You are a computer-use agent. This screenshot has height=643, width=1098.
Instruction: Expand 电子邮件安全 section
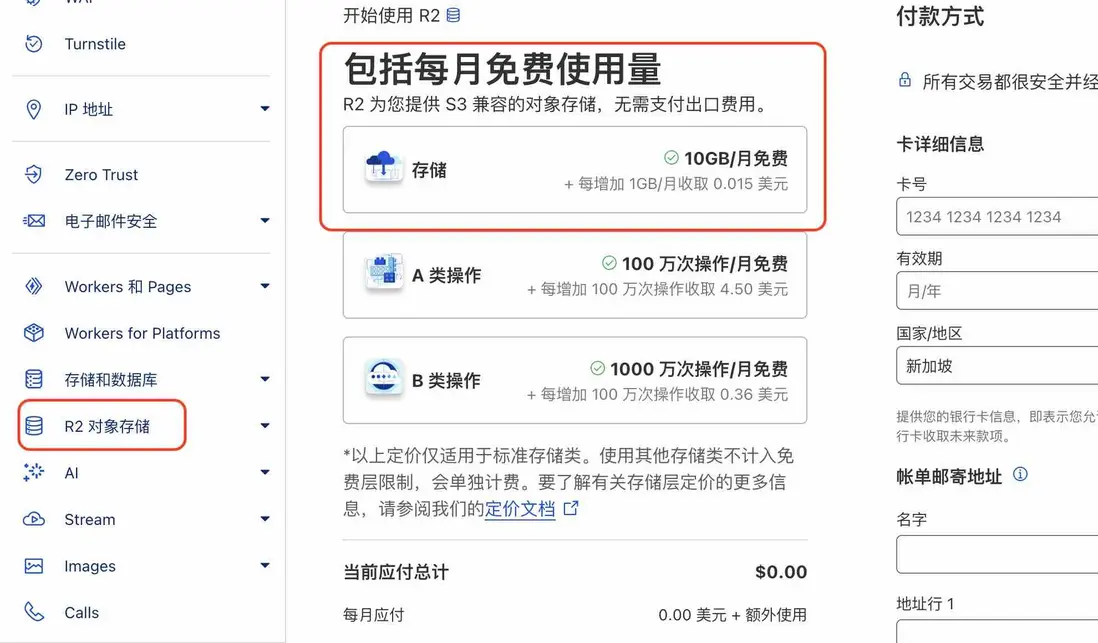264,221
